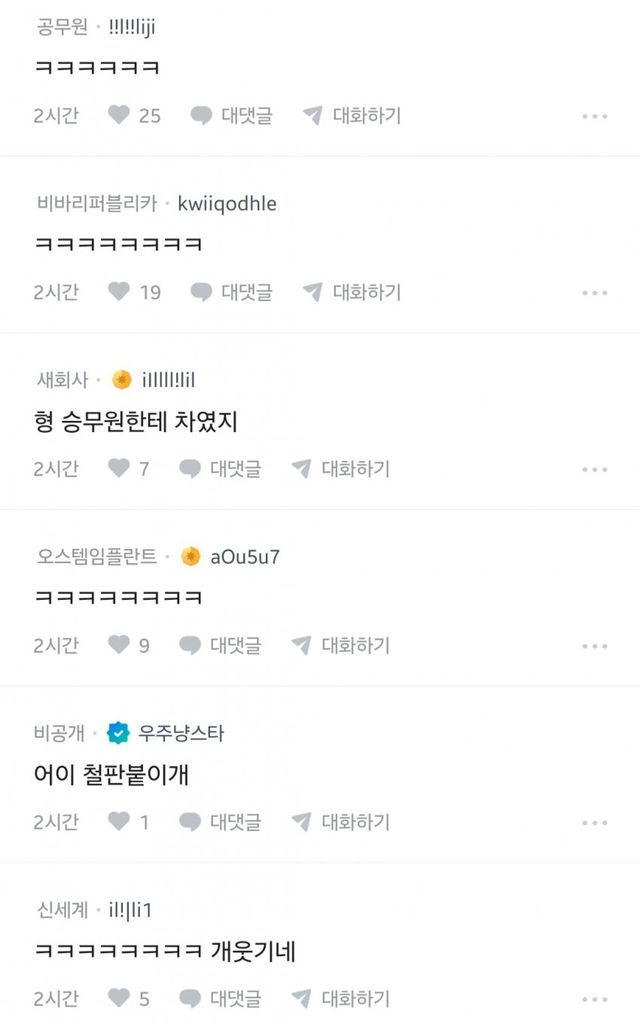This screenshot has width=640, height=1026.
Task: Like the 신세계 user's '개웃기네' comment
Action: tap(120, 998)
